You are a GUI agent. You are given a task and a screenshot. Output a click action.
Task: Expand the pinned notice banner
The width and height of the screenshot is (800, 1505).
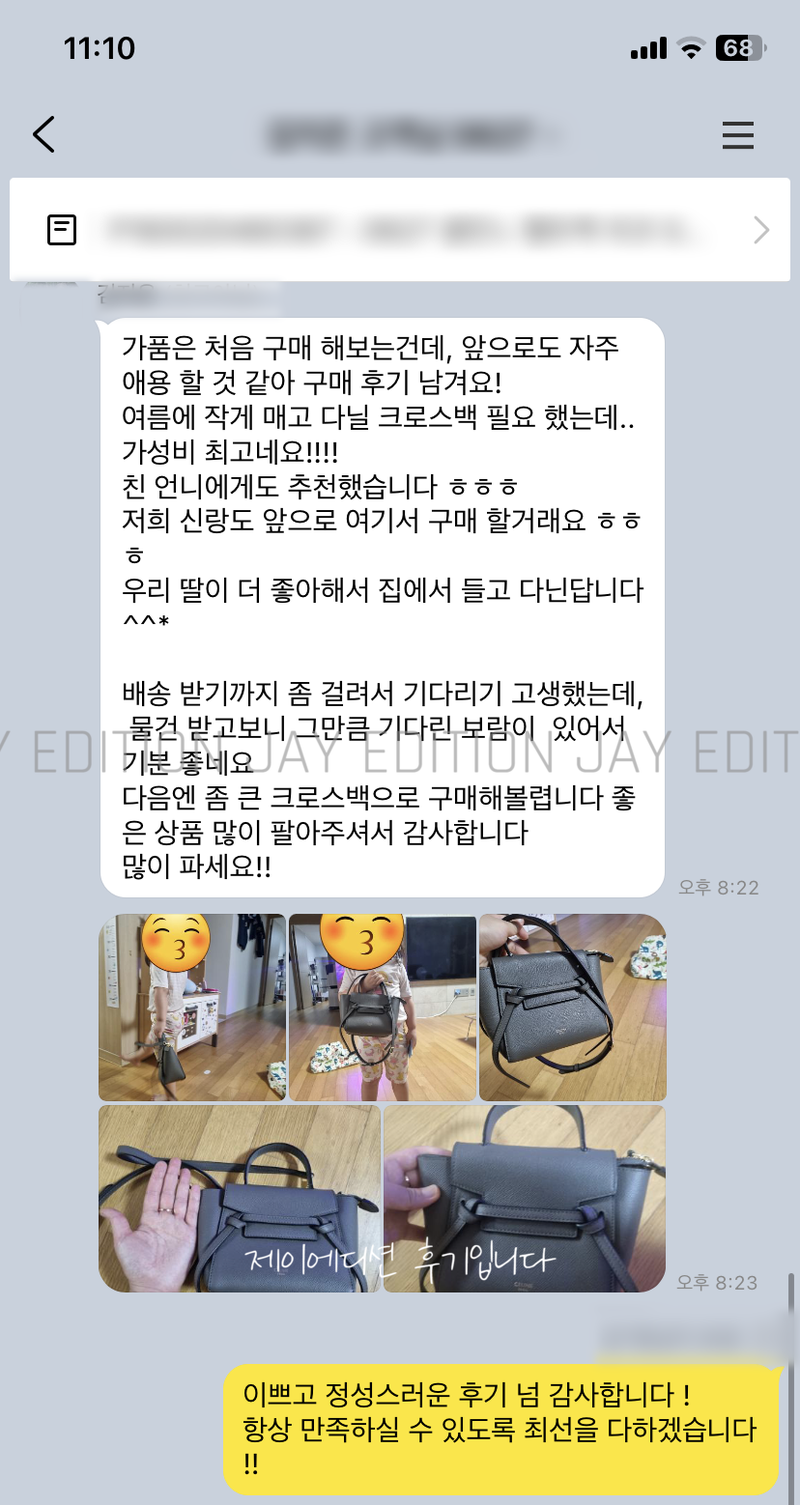point(761,230)
